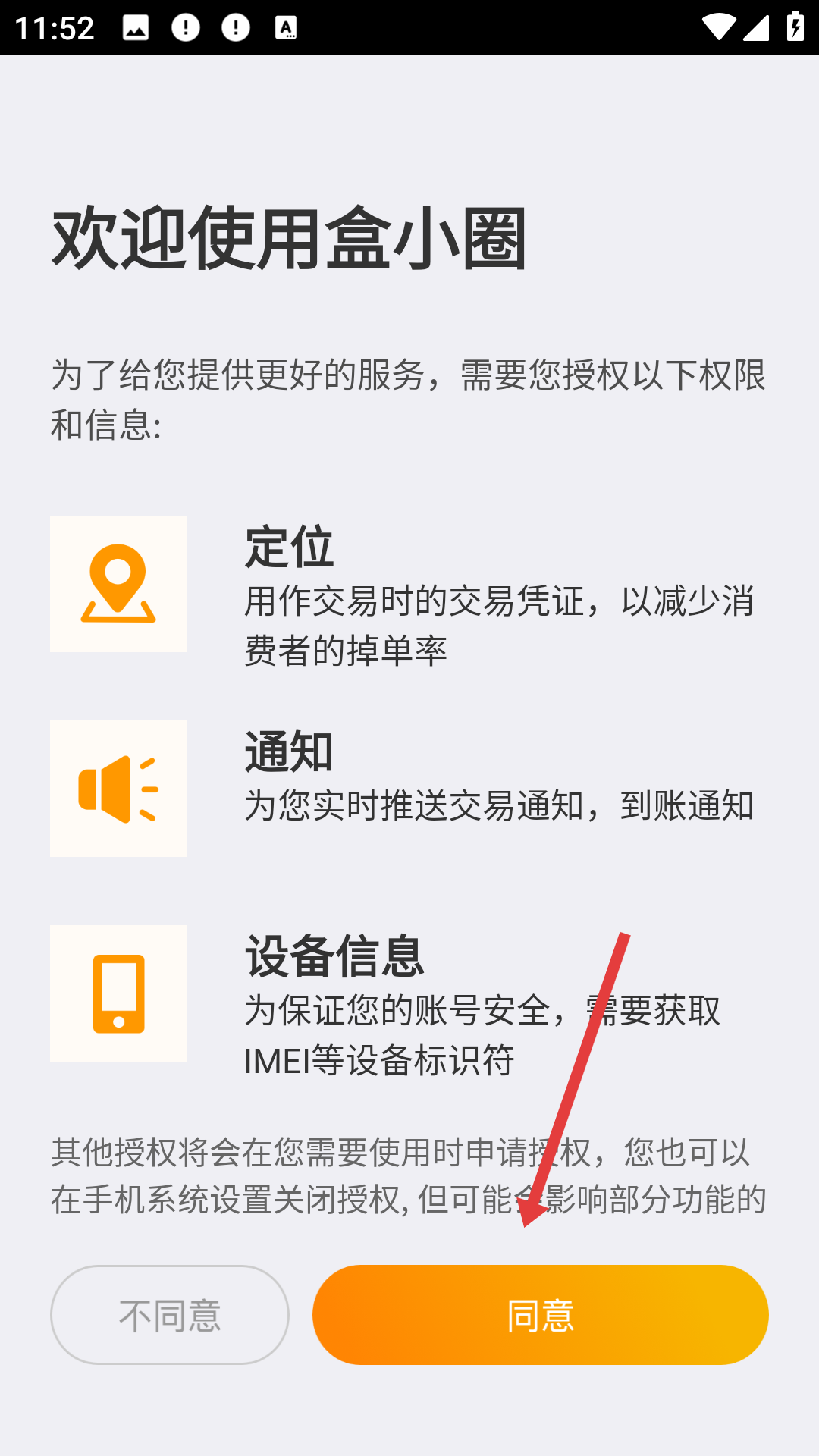Decline with the 不同意 button

170,1315
